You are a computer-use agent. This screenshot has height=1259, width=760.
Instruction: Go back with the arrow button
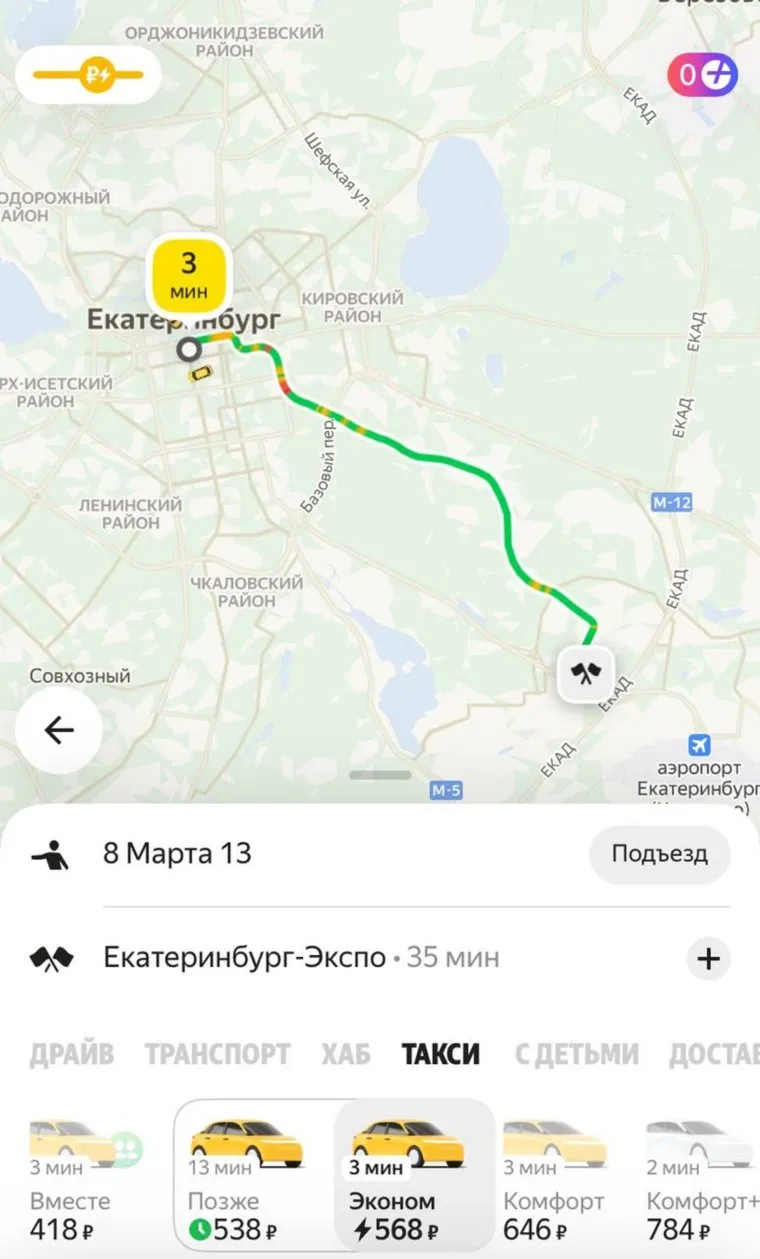pos(59,730)
